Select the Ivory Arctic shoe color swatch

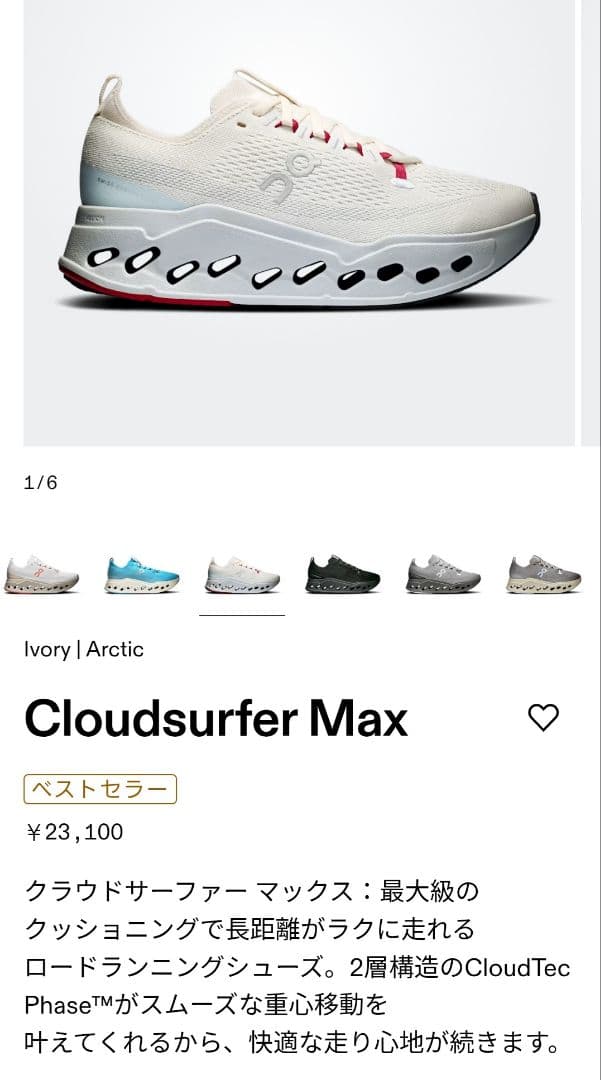tap(242, 576)
